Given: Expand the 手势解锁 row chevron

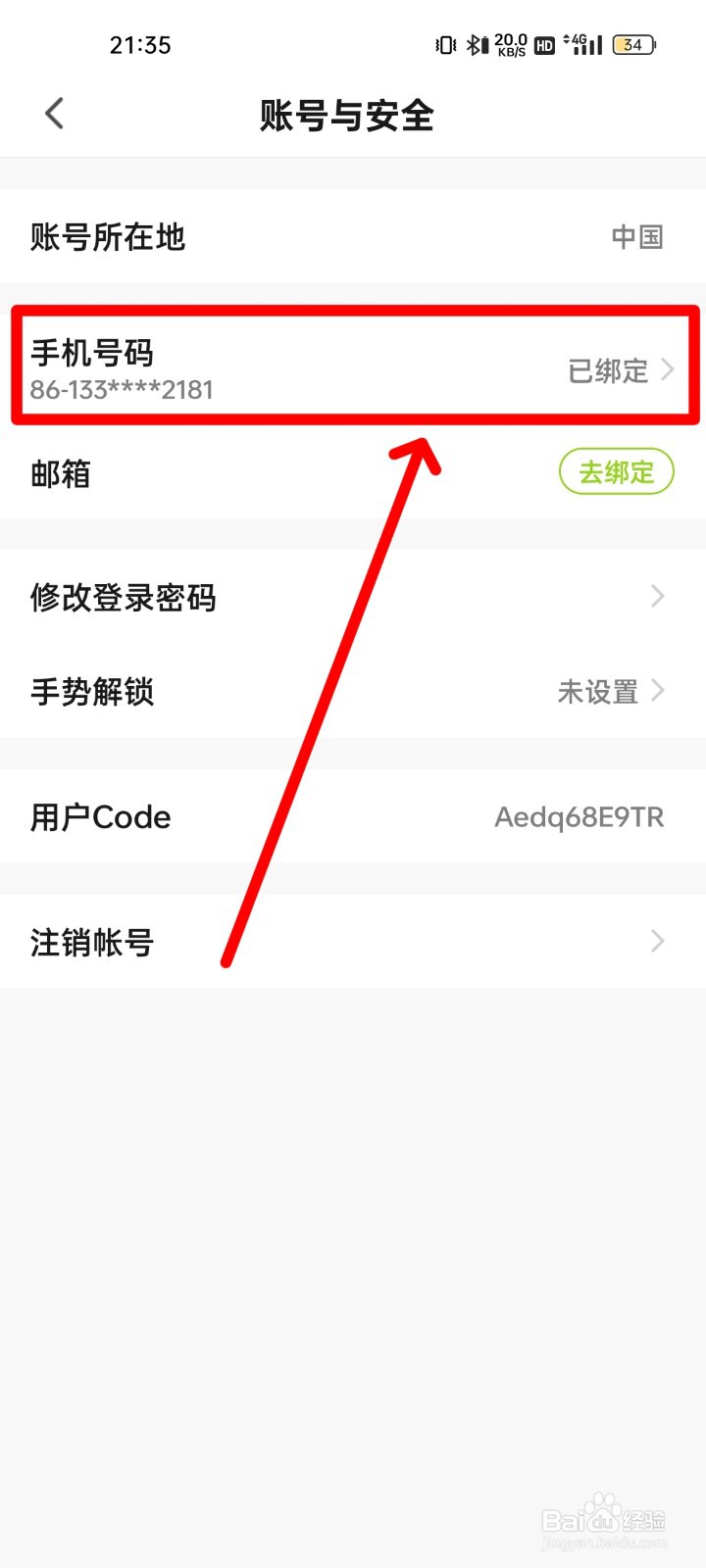Looking at the screenshot, I should pyautogui.click(x=657, y=691).
